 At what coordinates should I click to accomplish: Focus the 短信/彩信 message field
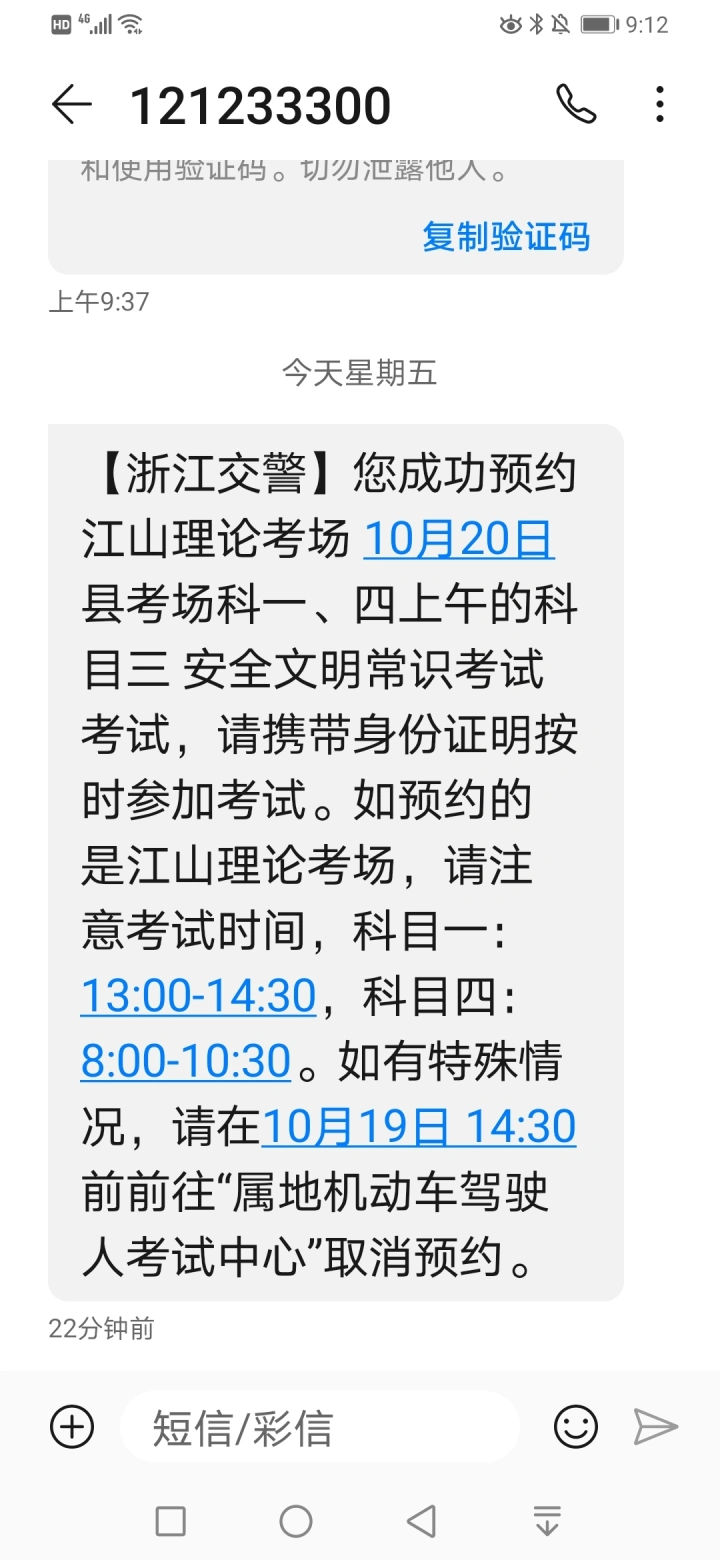click(320, 1427)
